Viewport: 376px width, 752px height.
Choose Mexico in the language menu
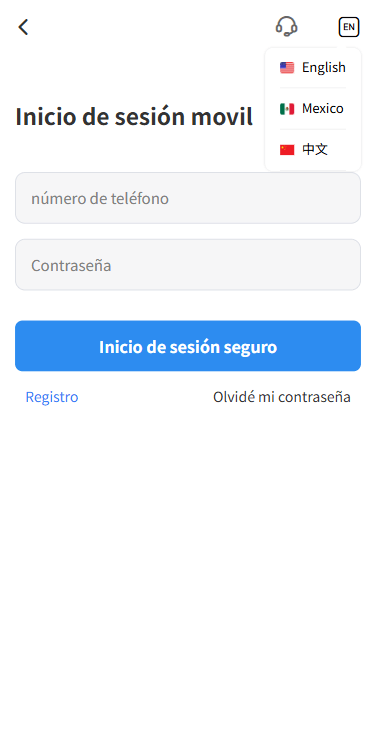pyautogui.click(x=313, y=109)
